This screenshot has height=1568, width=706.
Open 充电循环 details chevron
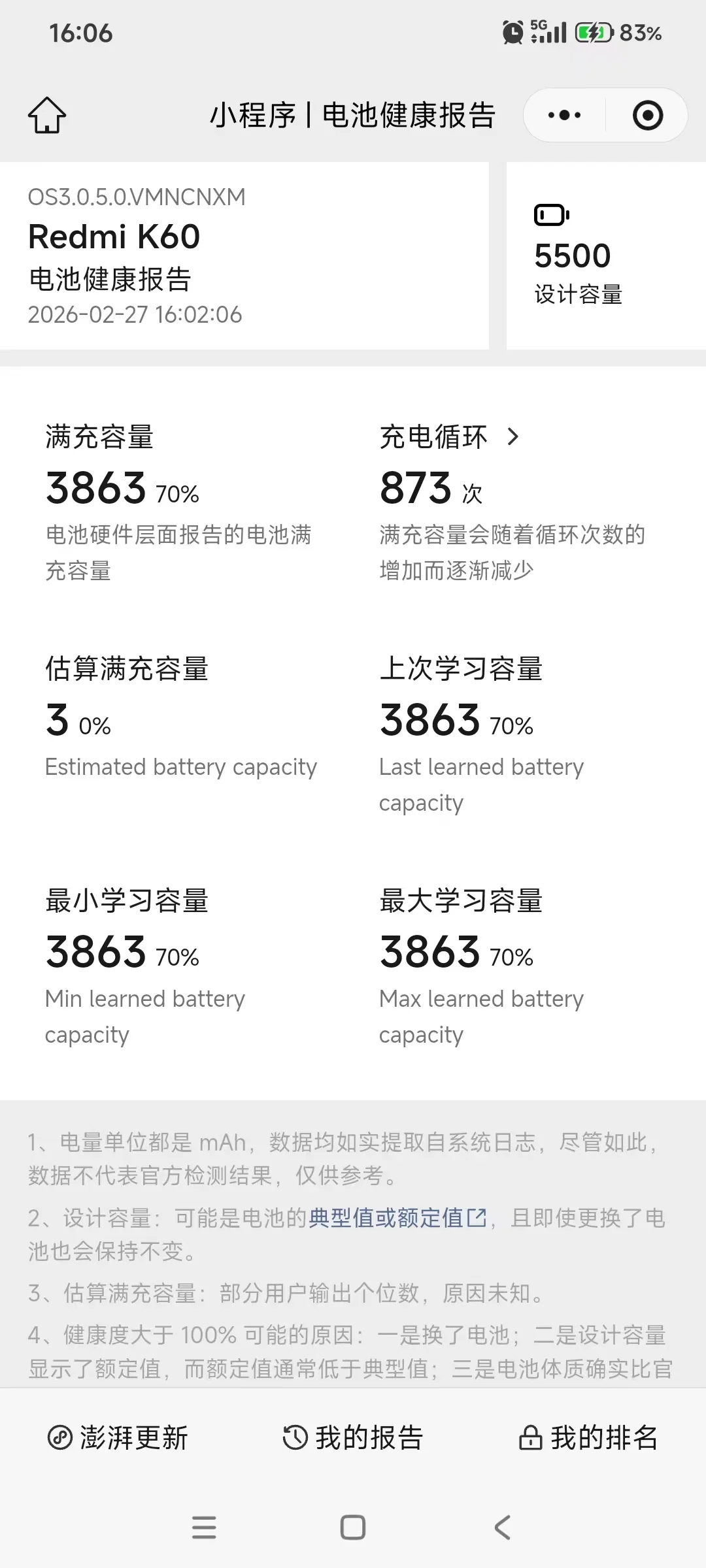click(x=513, y=436)
